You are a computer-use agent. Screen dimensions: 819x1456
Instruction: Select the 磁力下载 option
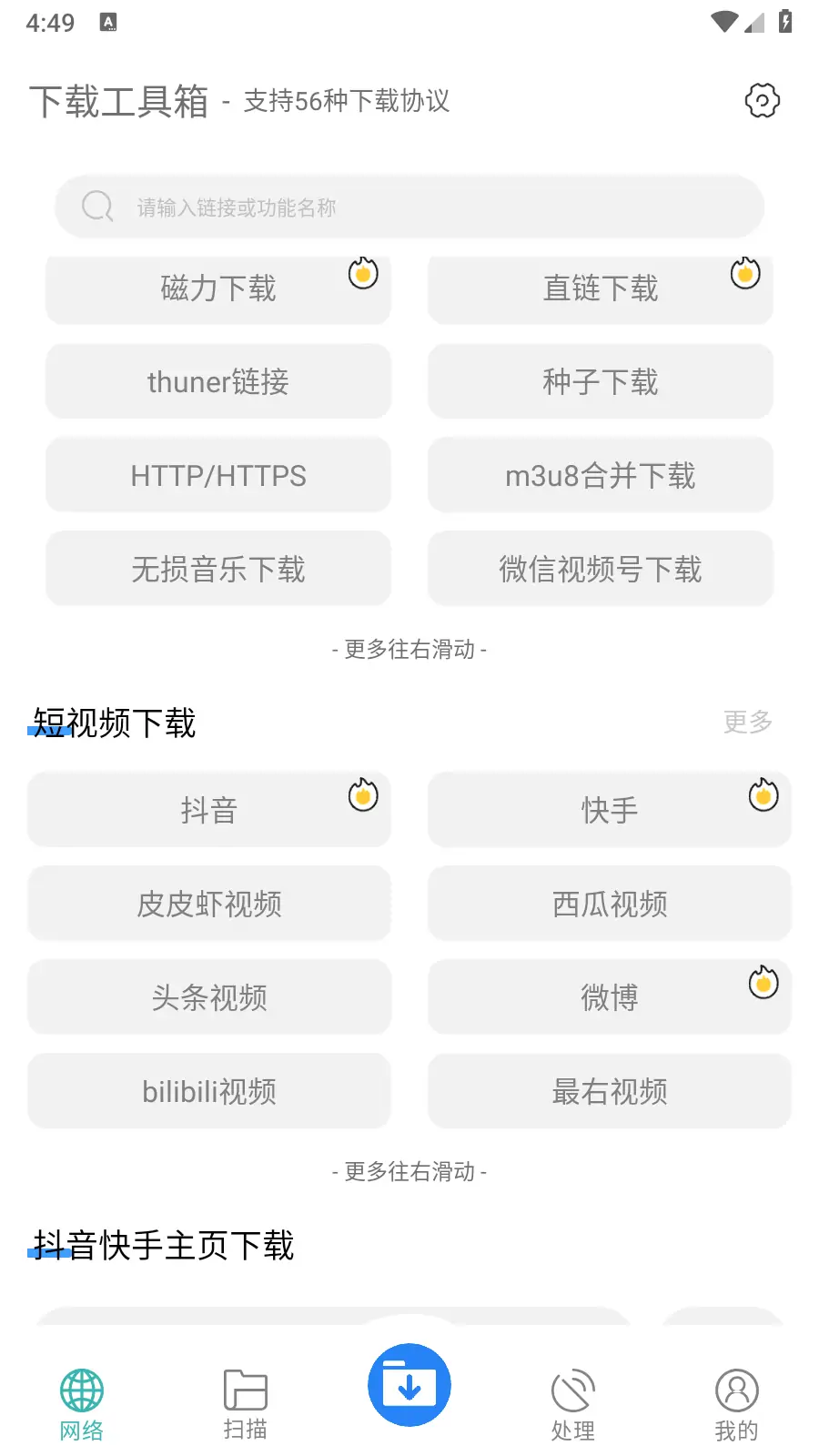tap(218, 289)
